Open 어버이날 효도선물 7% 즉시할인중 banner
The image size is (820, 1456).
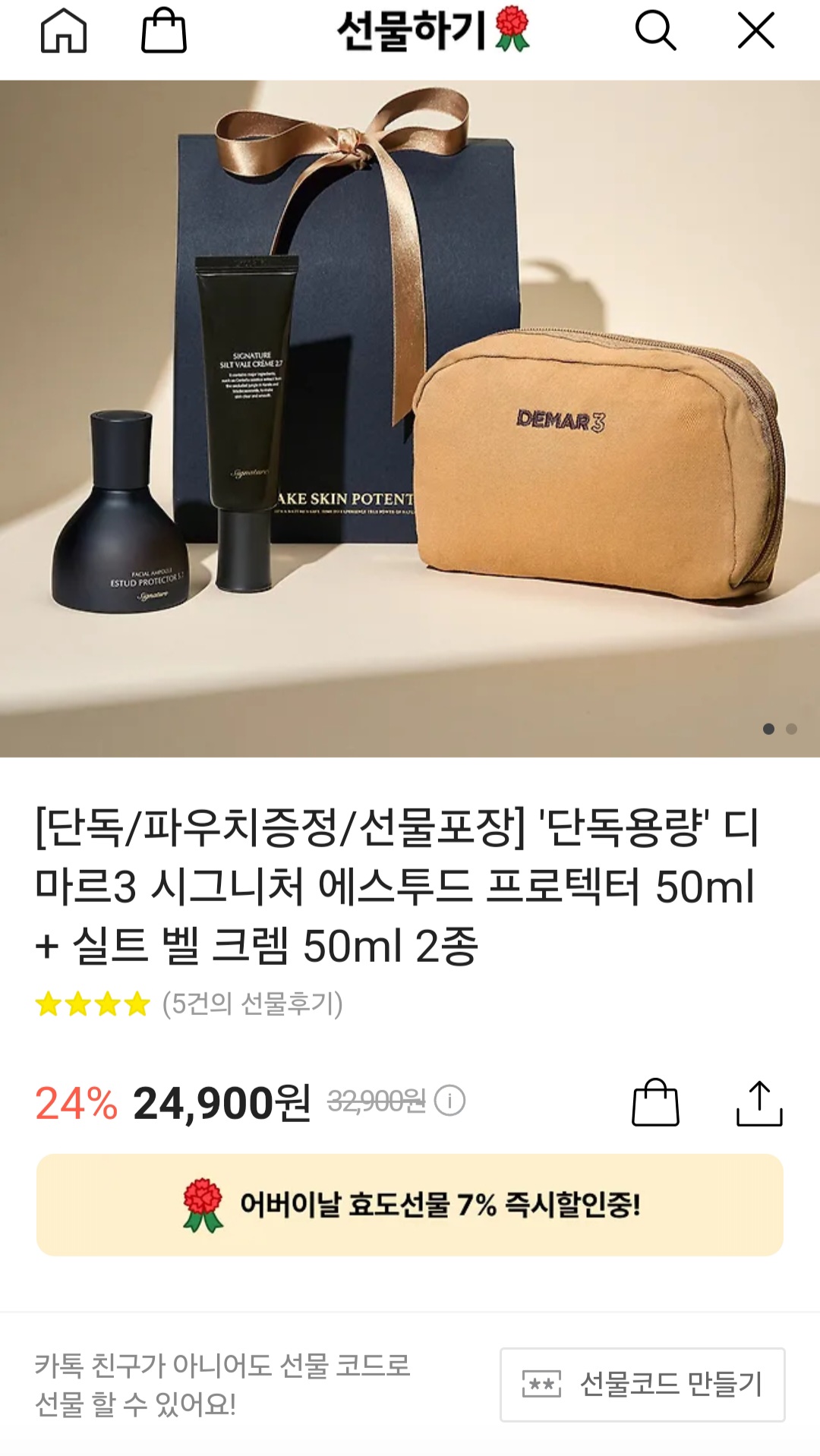tap(410, 1205)
